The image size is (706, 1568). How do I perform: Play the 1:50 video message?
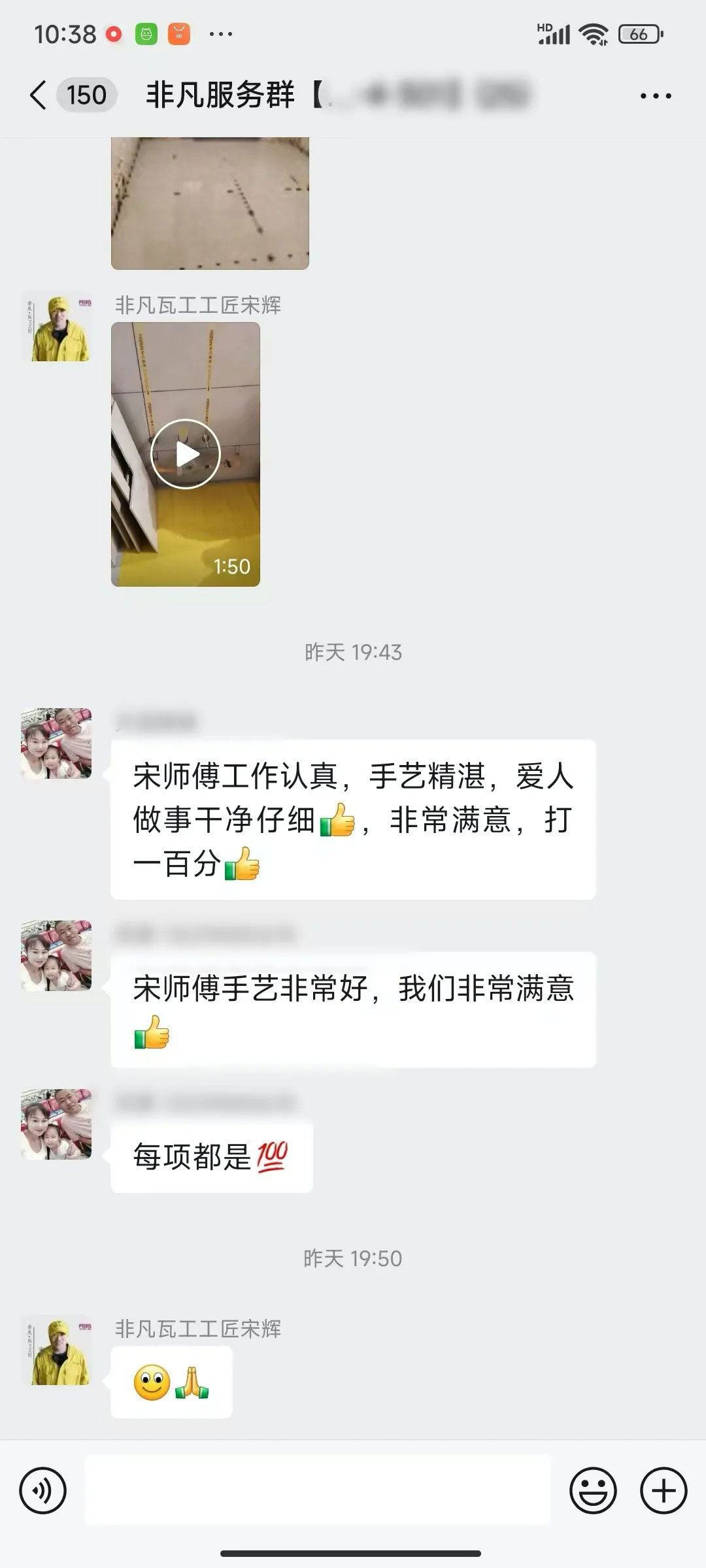186,454
